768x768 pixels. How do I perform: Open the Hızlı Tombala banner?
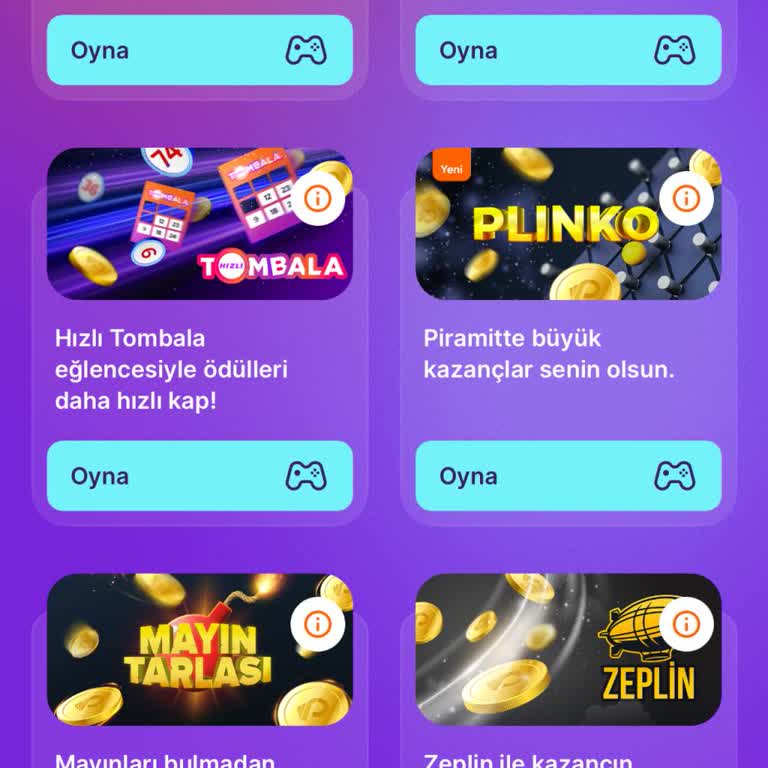pos(180,225)
